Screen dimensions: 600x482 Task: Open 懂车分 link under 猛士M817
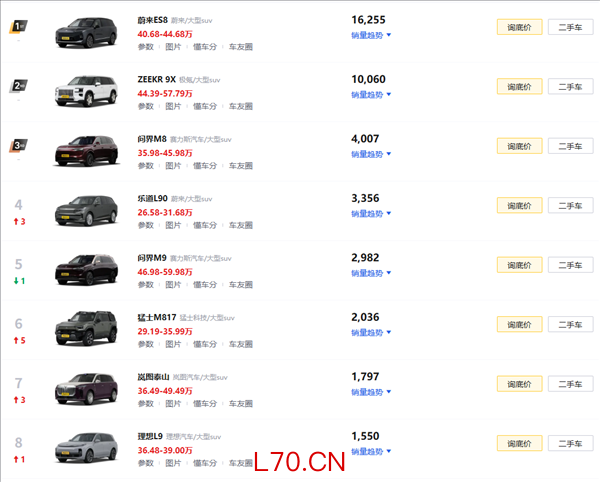click(205, 344)
